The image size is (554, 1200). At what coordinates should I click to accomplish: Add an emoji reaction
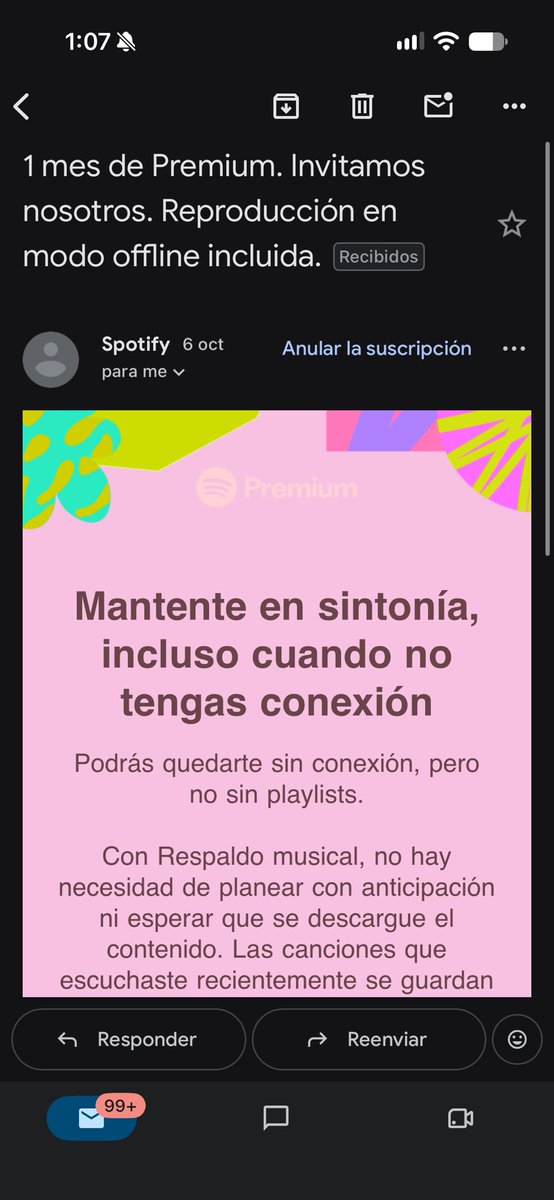tap(517, 1040)
